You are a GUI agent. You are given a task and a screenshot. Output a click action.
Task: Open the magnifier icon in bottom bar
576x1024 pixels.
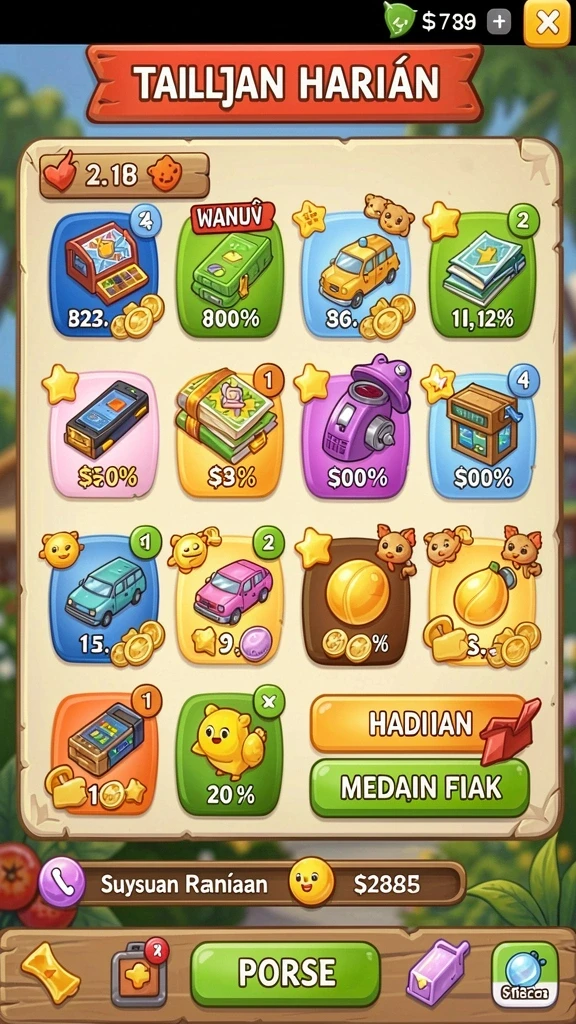(x=524, y=974)
